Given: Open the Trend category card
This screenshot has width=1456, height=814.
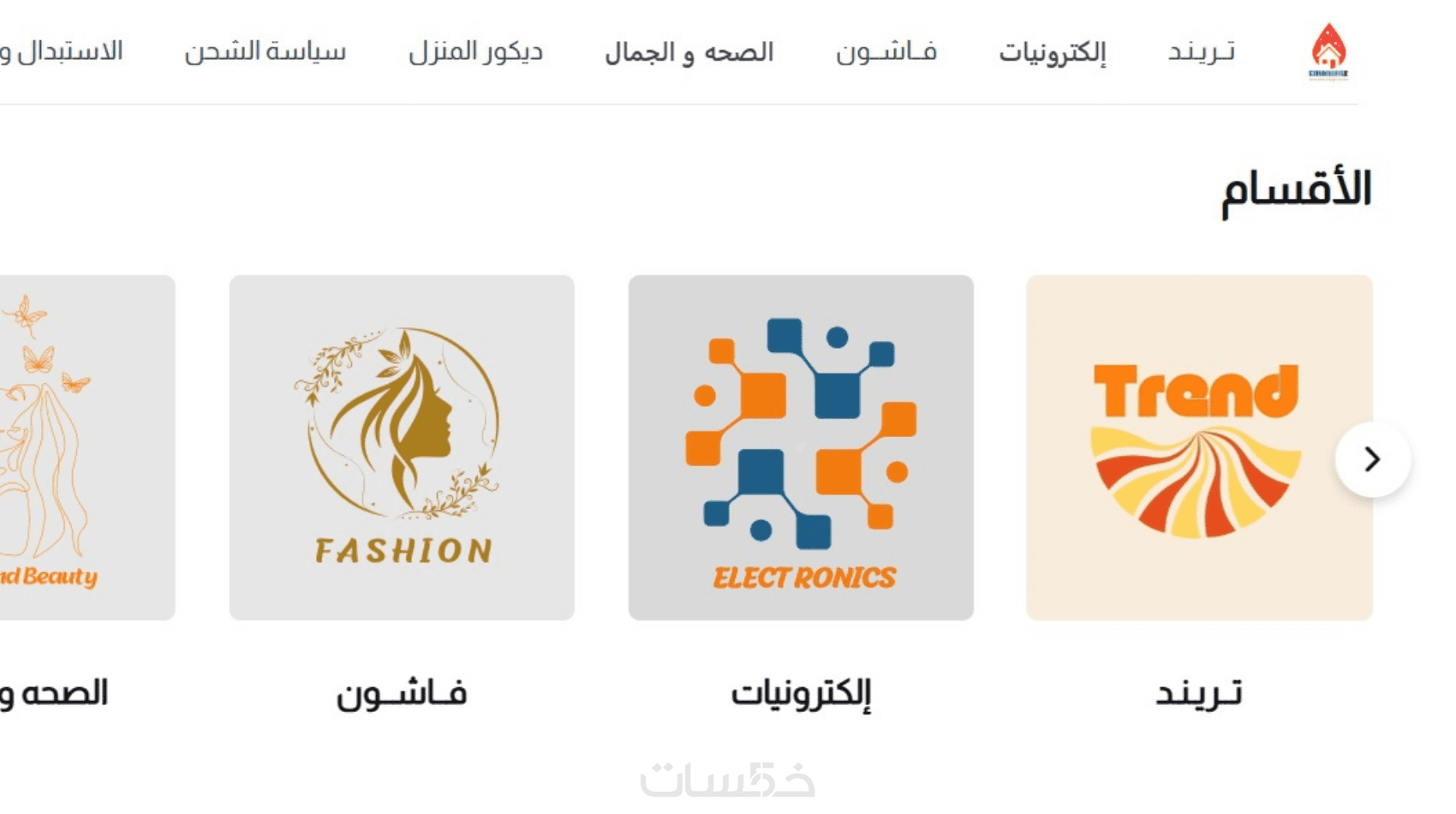Looking at the screenshot, I should (x=1198, y=447).
